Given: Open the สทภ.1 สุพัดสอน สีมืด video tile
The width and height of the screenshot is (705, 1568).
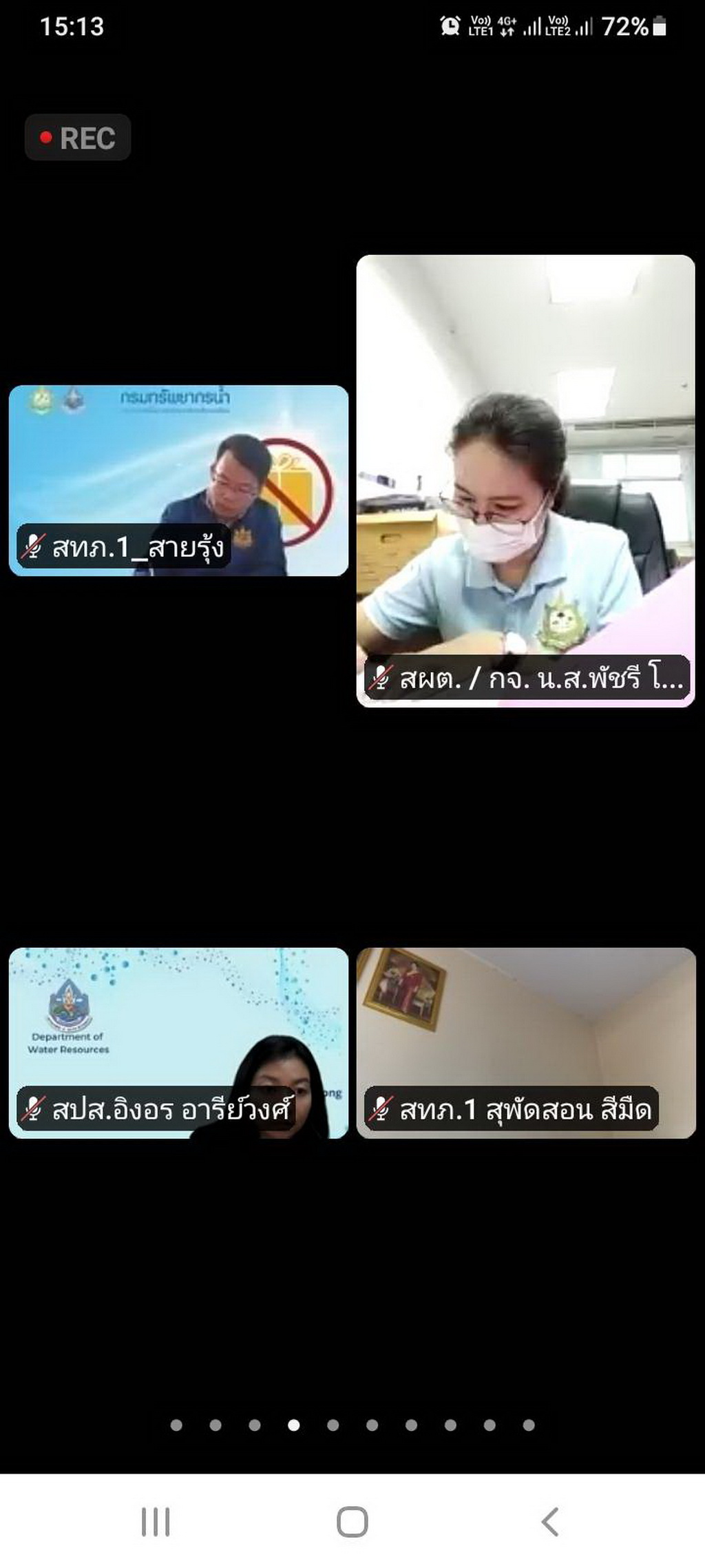Looking at the screenshot, I should (x=526, y=1043).
